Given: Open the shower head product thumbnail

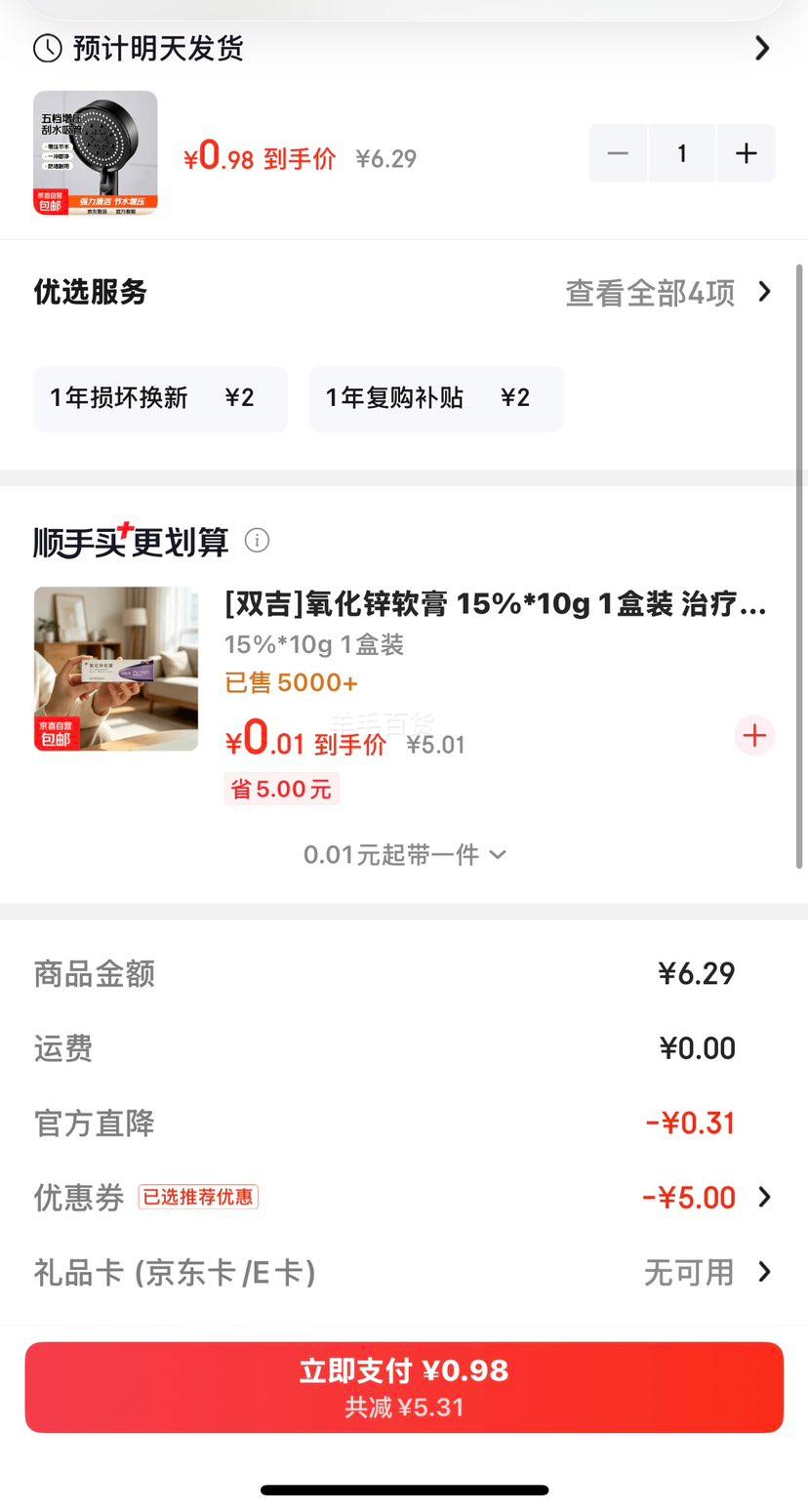Looking at the screenshot, I should pos(96,153).
